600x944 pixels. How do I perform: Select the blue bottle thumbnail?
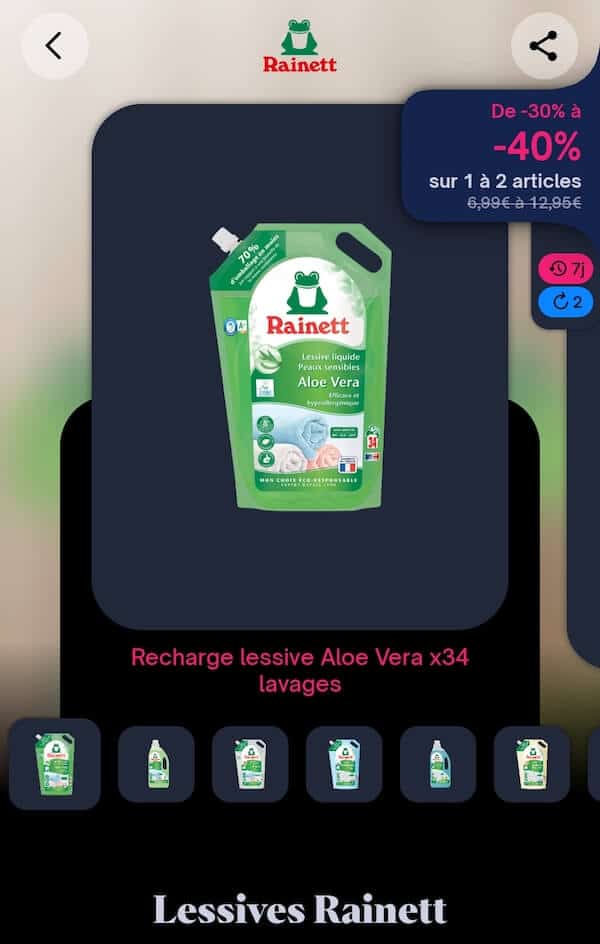click(x=438, y=764)
